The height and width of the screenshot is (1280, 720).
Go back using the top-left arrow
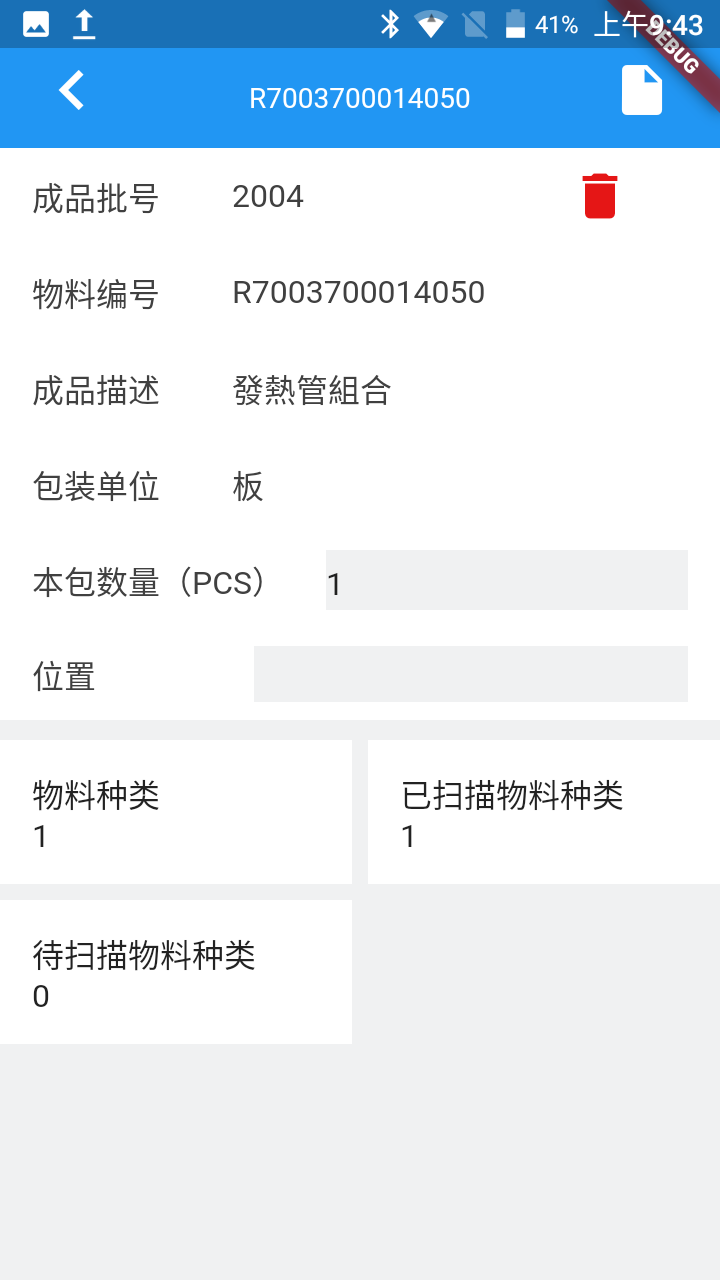(x=71, y=91)
